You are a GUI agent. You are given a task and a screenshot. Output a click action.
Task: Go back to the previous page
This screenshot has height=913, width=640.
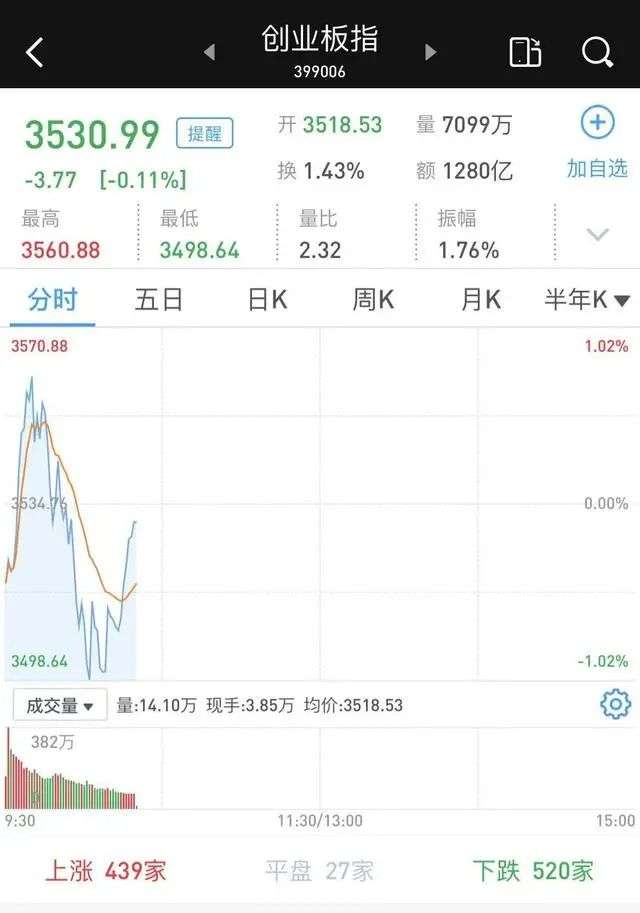pos(35,52)
